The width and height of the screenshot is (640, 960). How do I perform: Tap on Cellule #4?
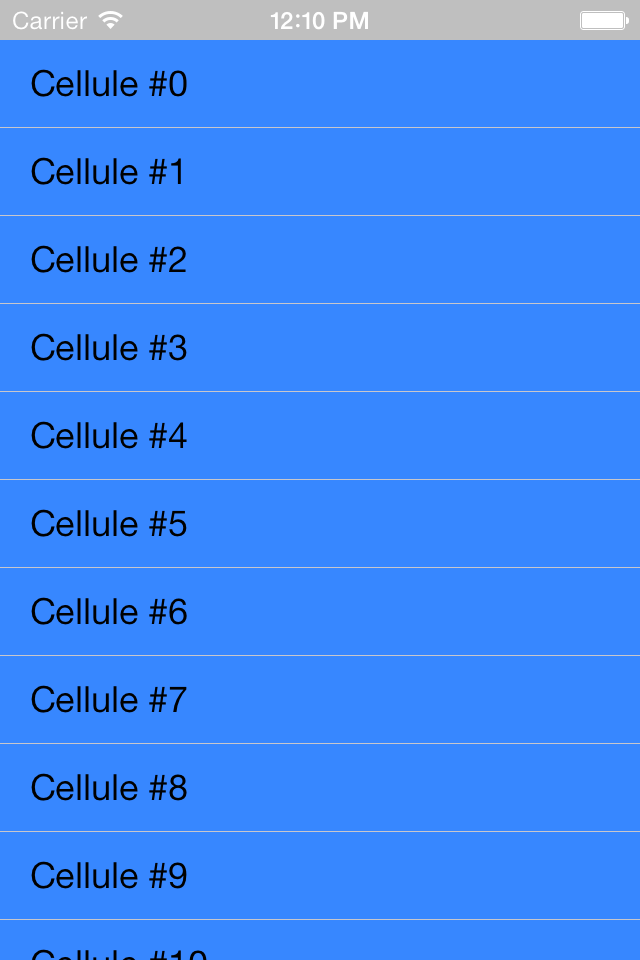(x=320, y=436)
